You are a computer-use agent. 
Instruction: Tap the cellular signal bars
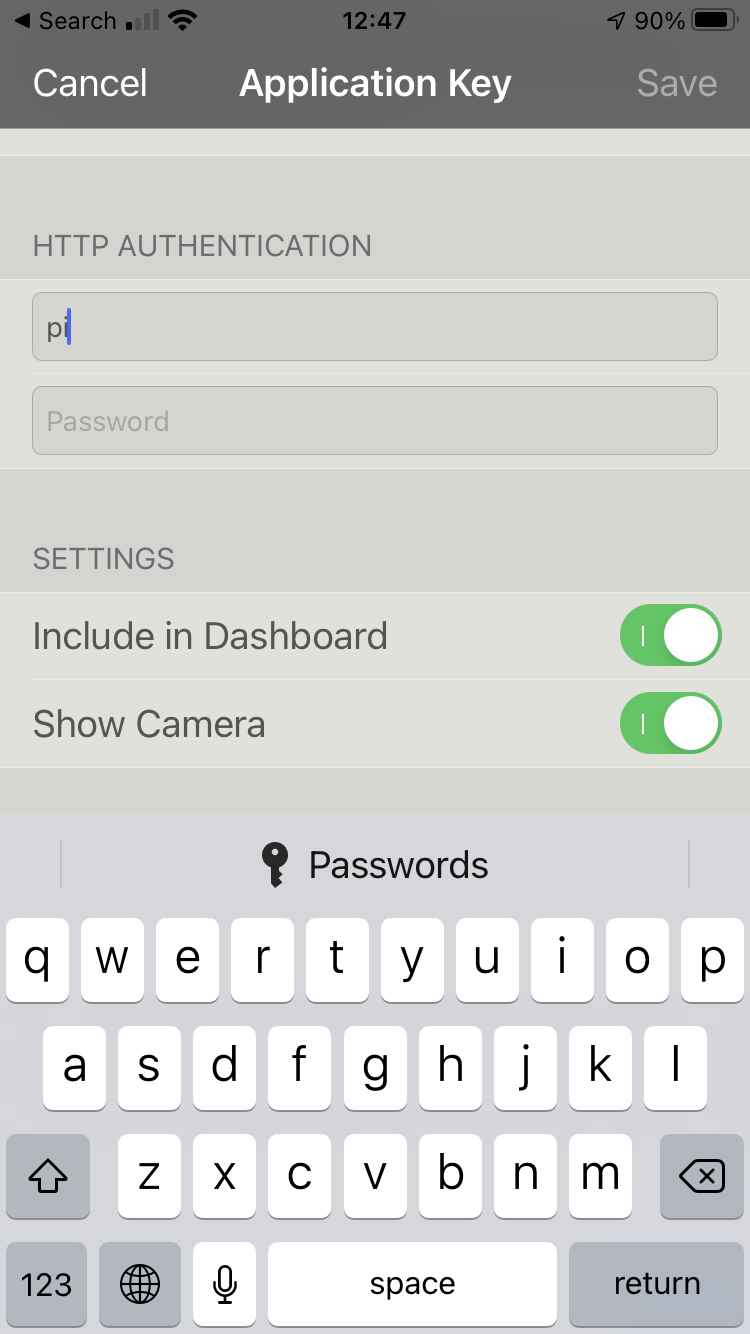(143, 20)
